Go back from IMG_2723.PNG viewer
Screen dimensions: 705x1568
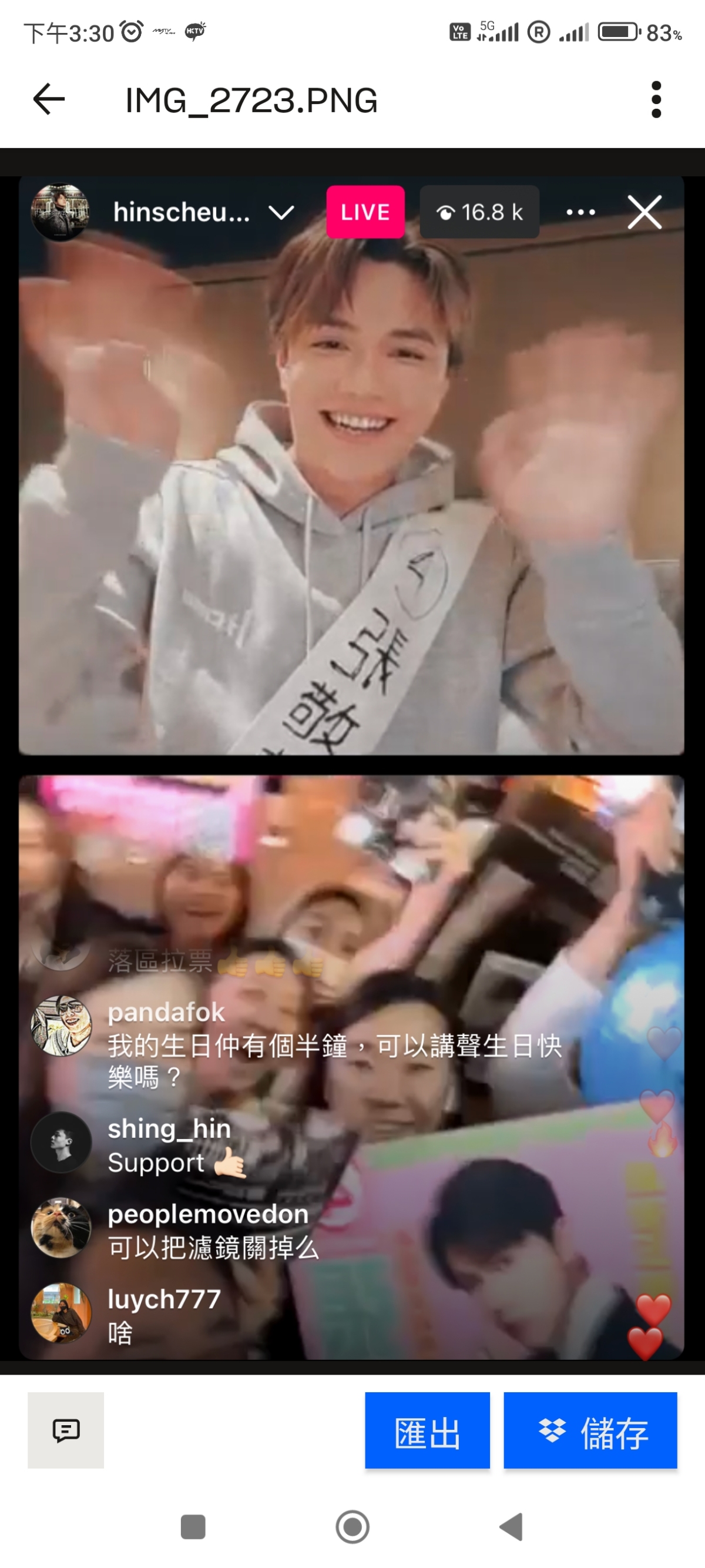(49, 99)
